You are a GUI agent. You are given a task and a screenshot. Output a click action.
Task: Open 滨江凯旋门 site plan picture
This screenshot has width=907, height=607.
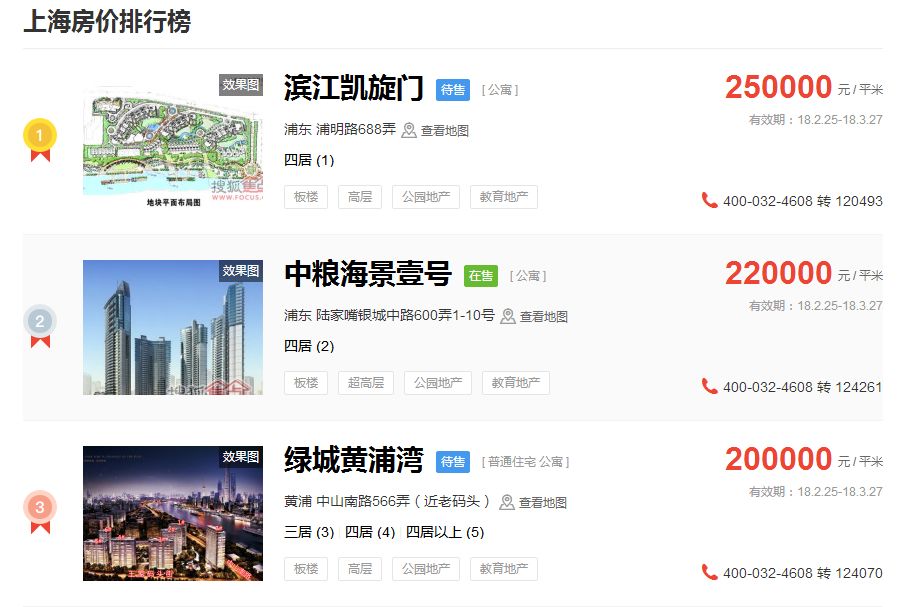[172, 141]
